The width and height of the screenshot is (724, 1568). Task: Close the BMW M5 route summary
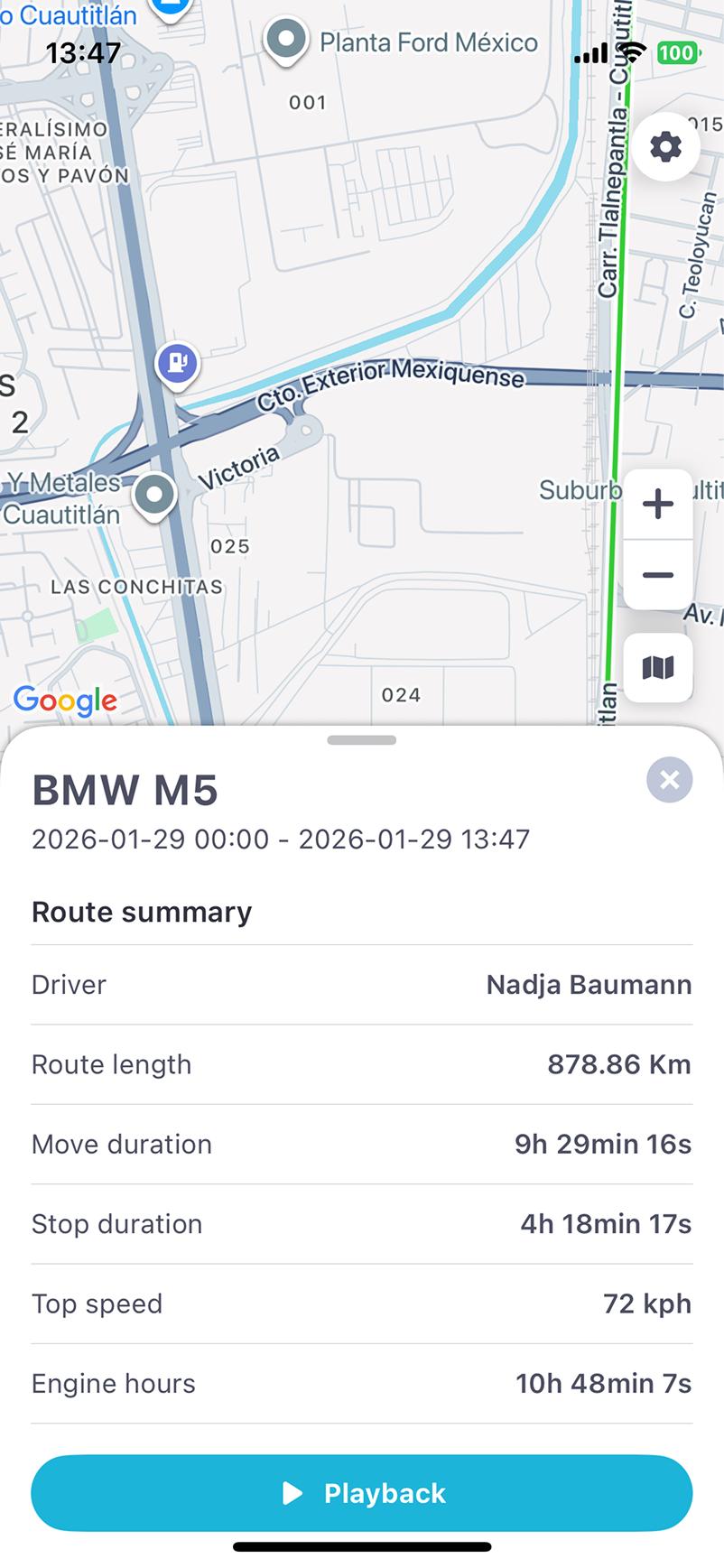coord(669,780)
